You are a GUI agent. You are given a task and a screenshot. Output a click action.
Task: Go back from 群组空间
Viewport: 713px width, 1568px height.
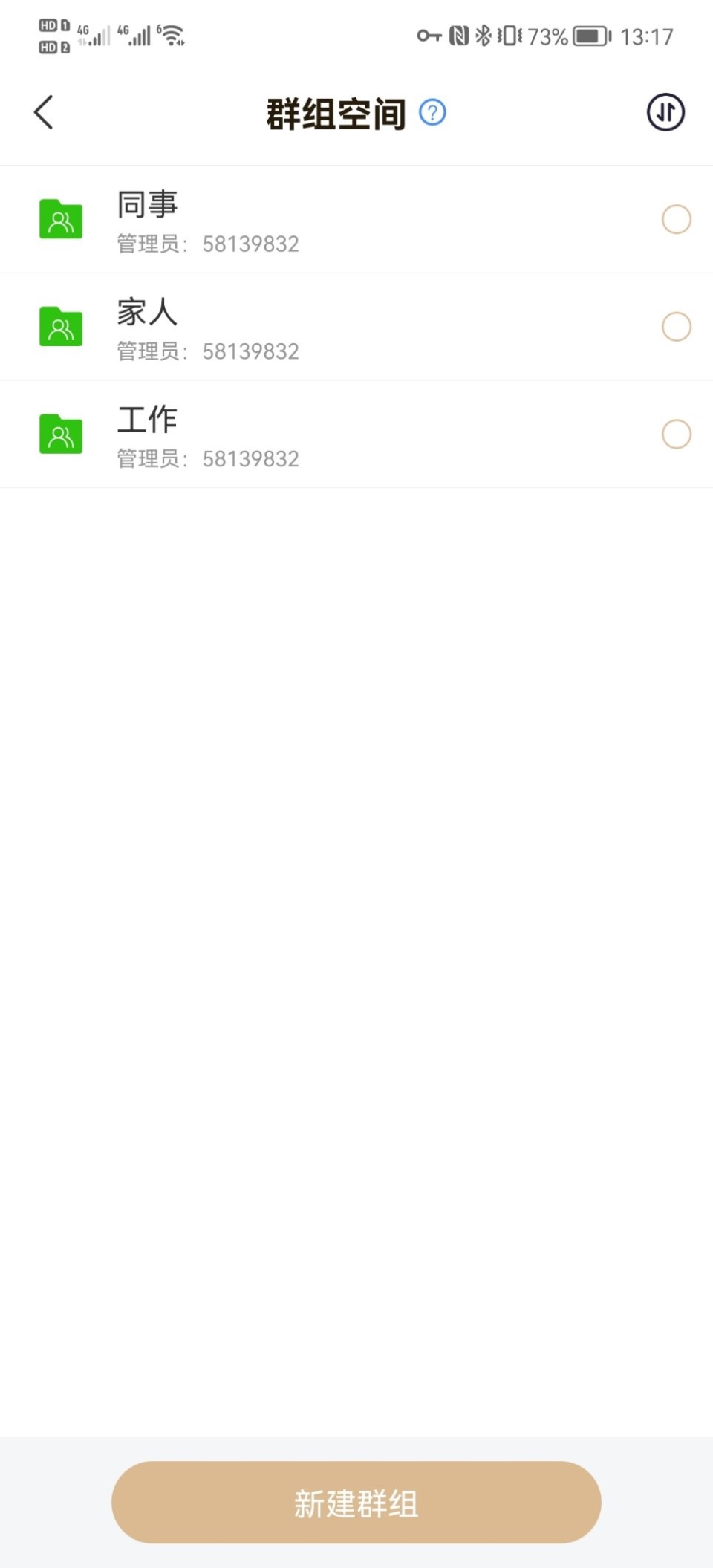pyautogui.click(x=44, y=113)
